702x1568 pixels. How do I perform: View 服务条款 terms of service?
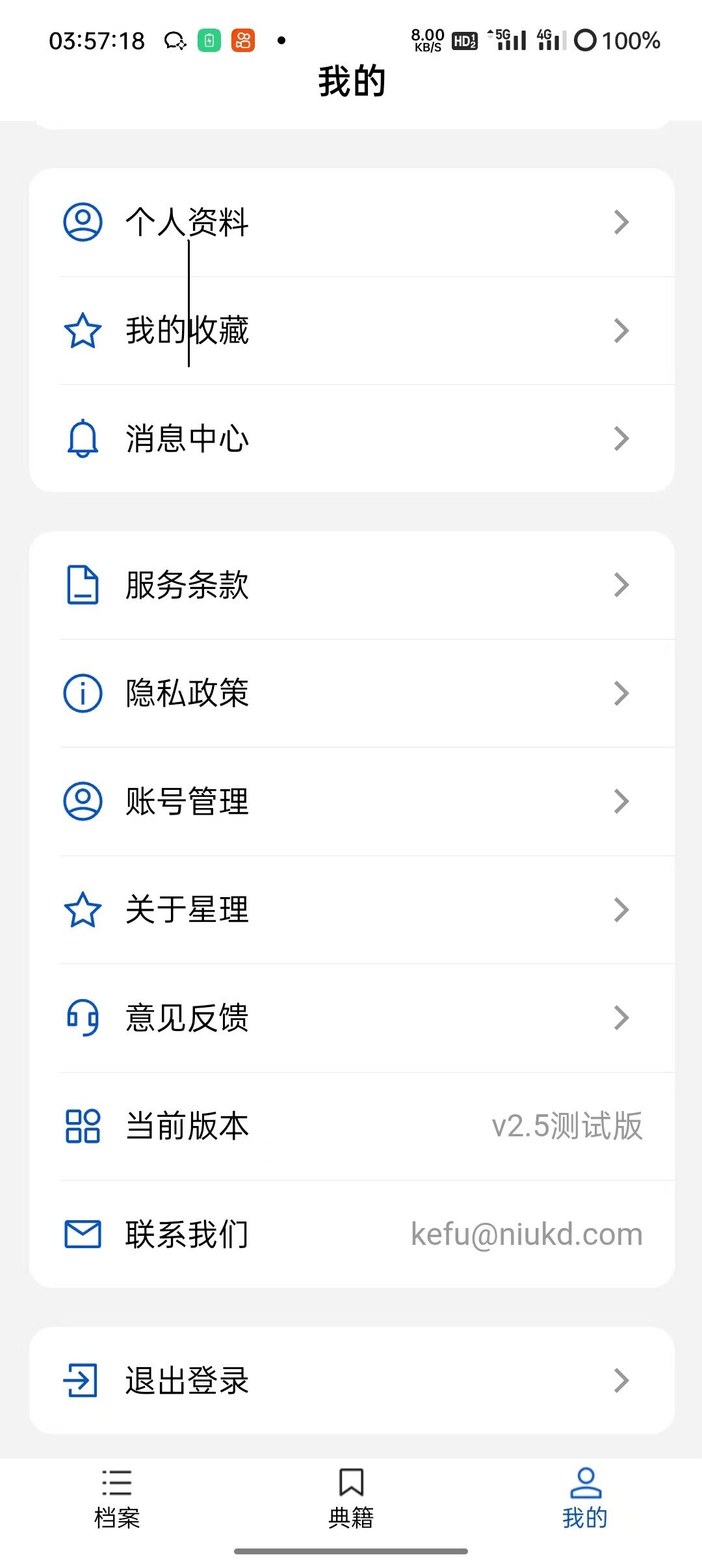tap(352, 585)
